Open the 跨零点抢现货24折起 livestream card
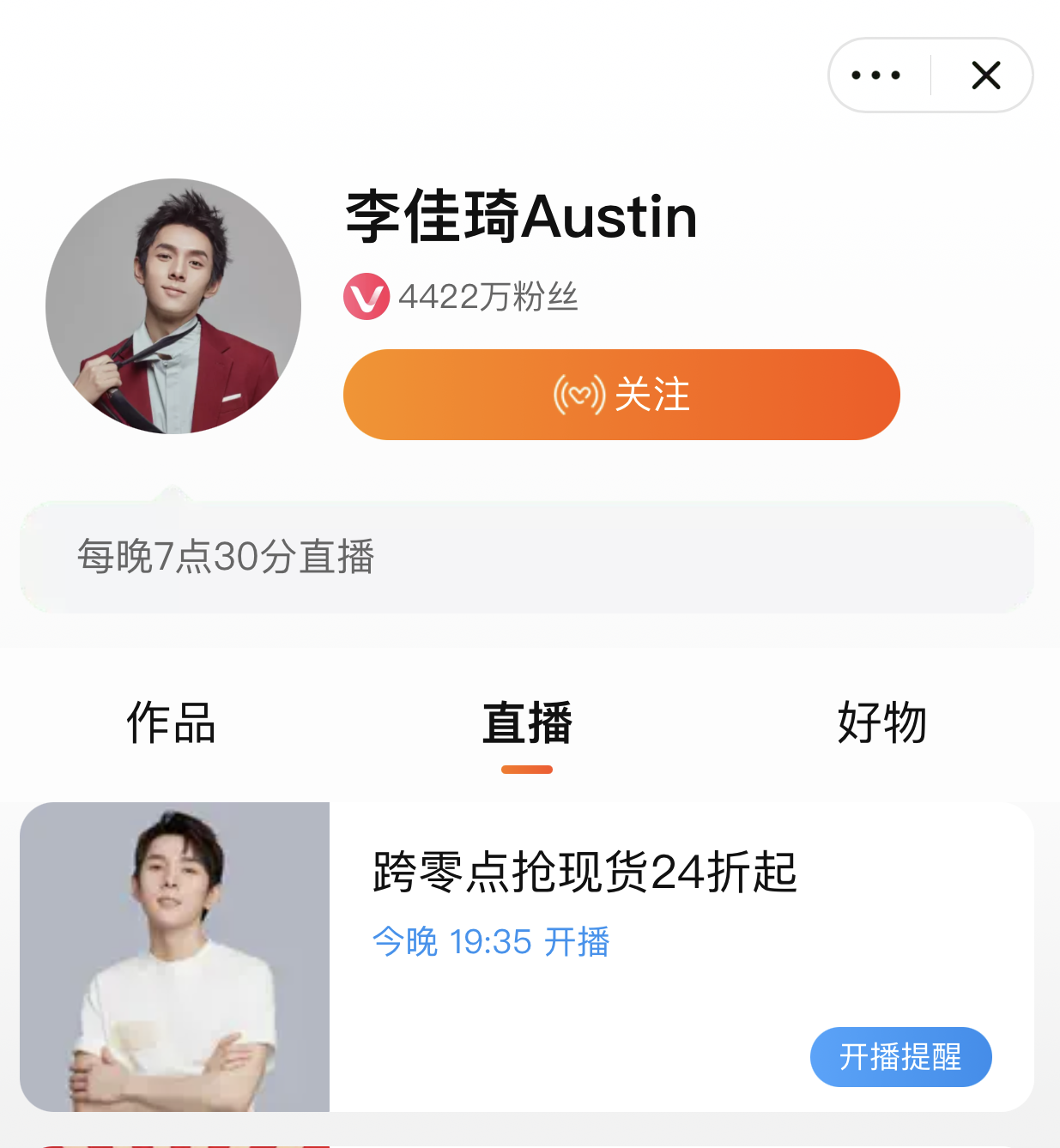The image size is (1060, 1148). (584, 873)
